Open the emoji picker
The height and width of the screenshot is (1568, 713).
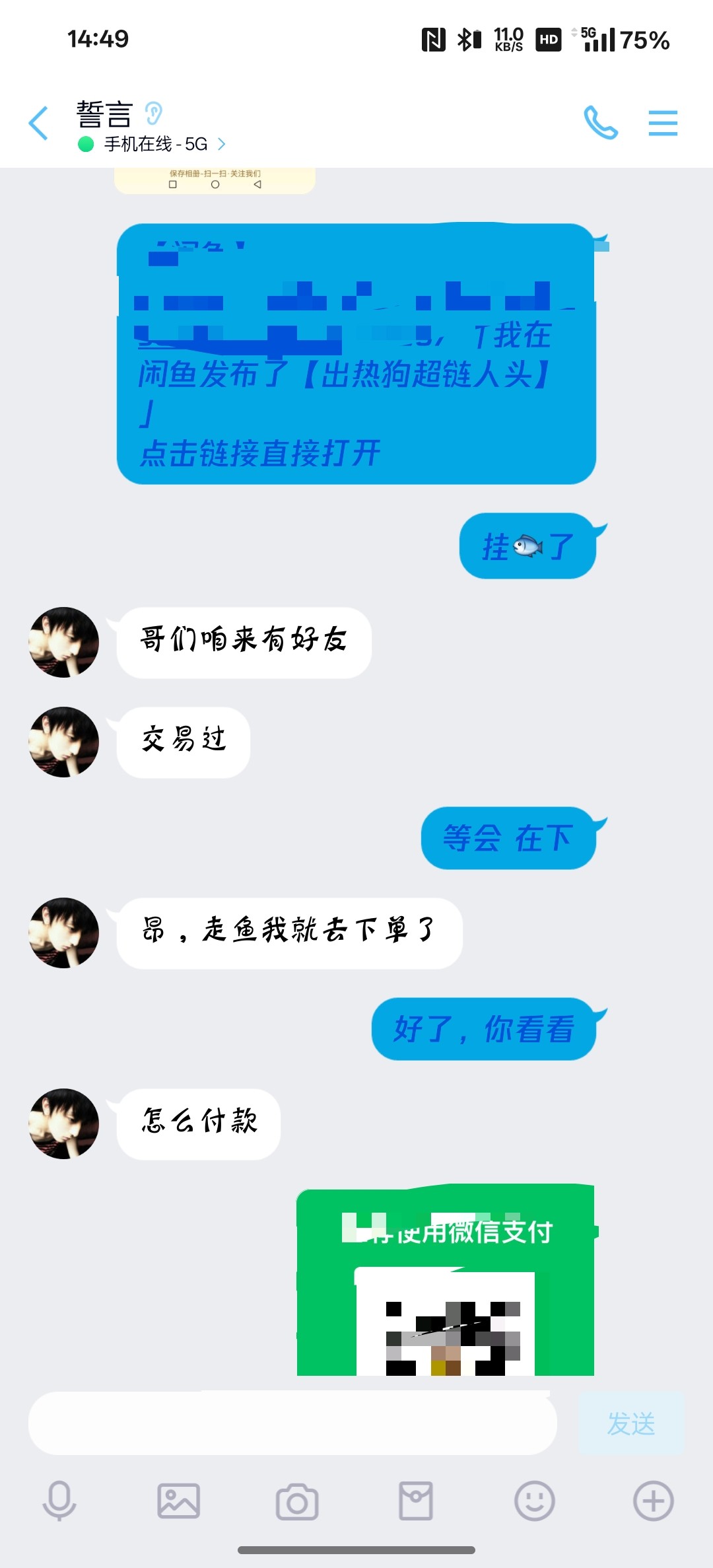pos(534,1501)
